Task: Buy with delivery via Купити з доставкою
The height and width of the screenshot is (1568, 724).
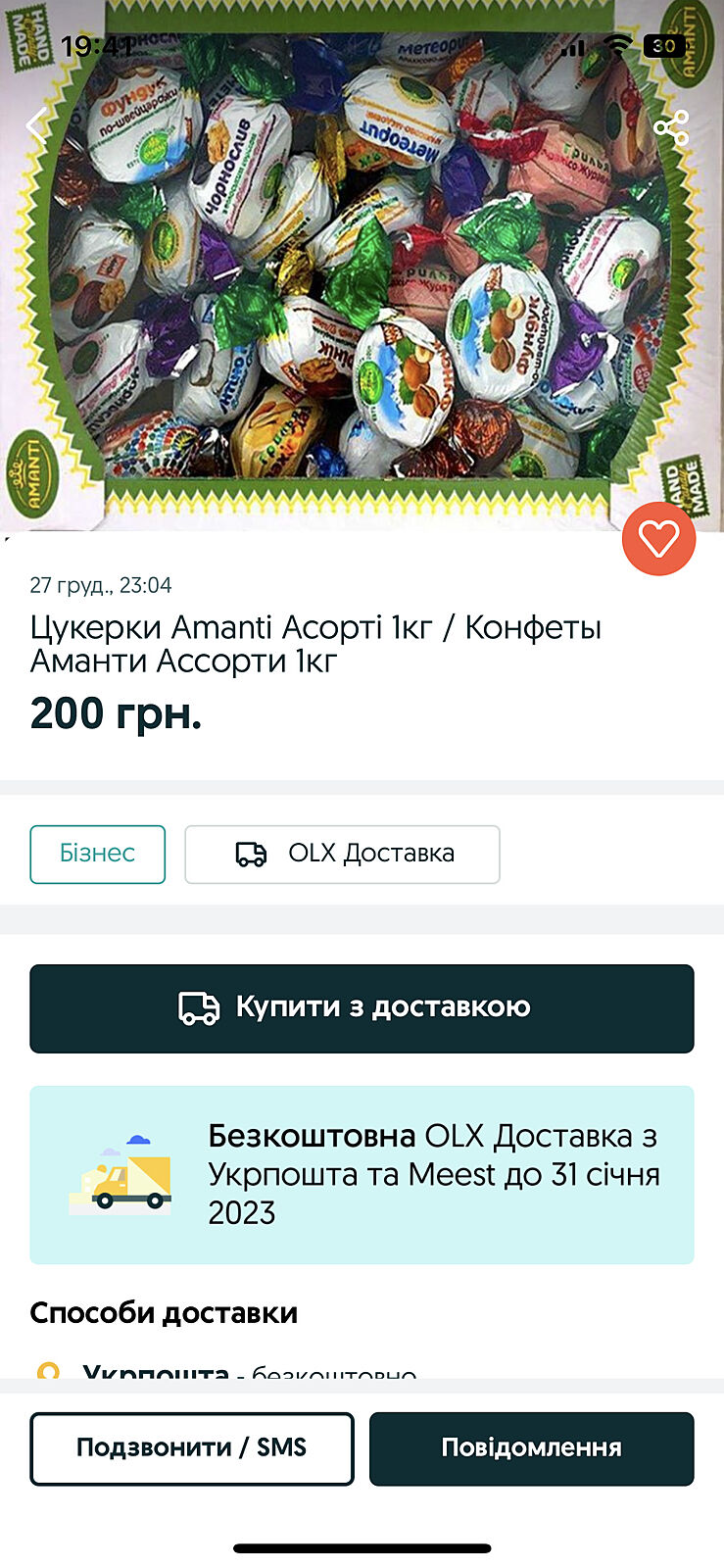Action: click(x=362, y=1008)
